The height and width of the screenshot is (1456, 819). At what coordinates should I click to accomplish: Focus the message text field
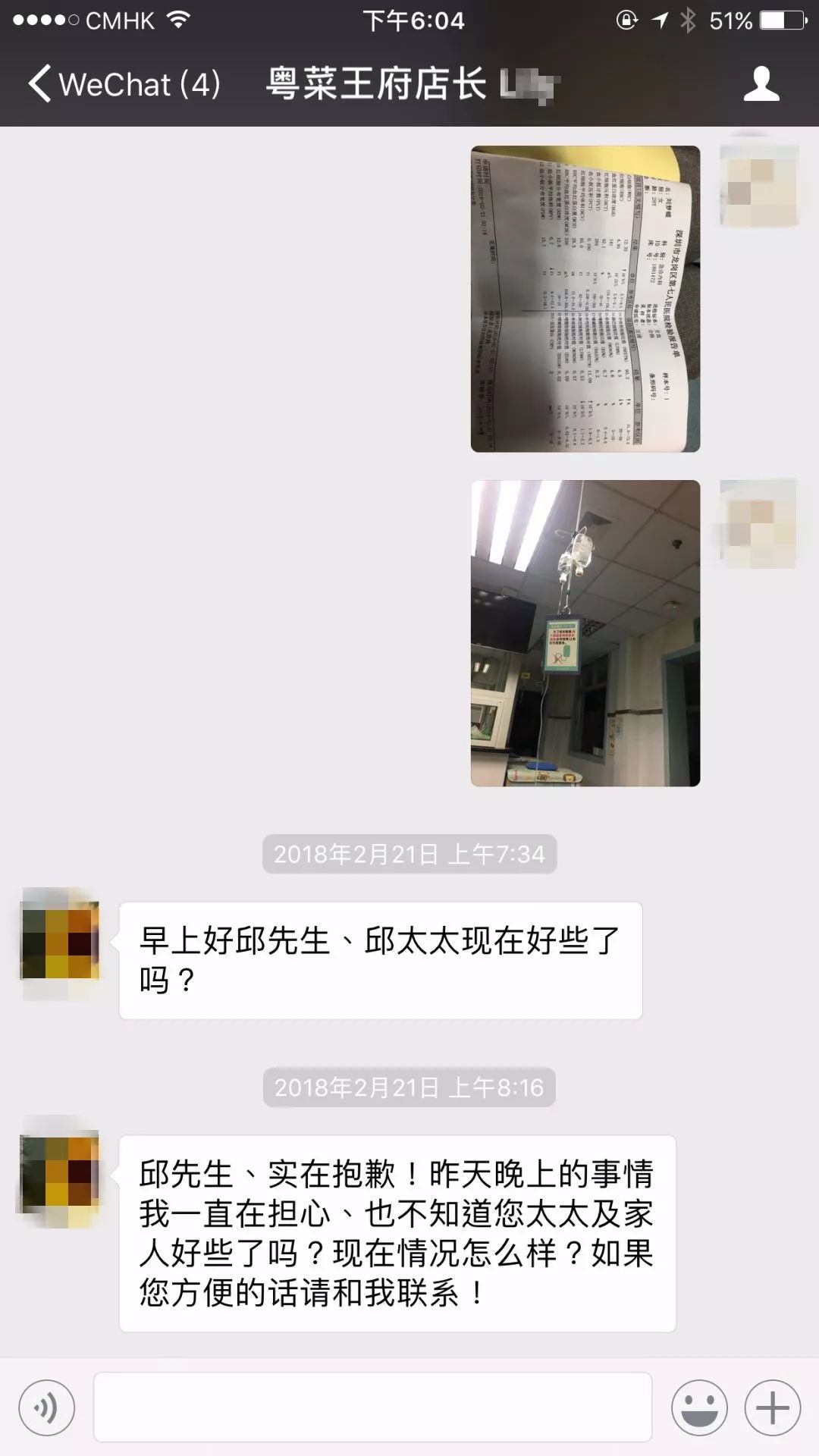click(372, 1407)
